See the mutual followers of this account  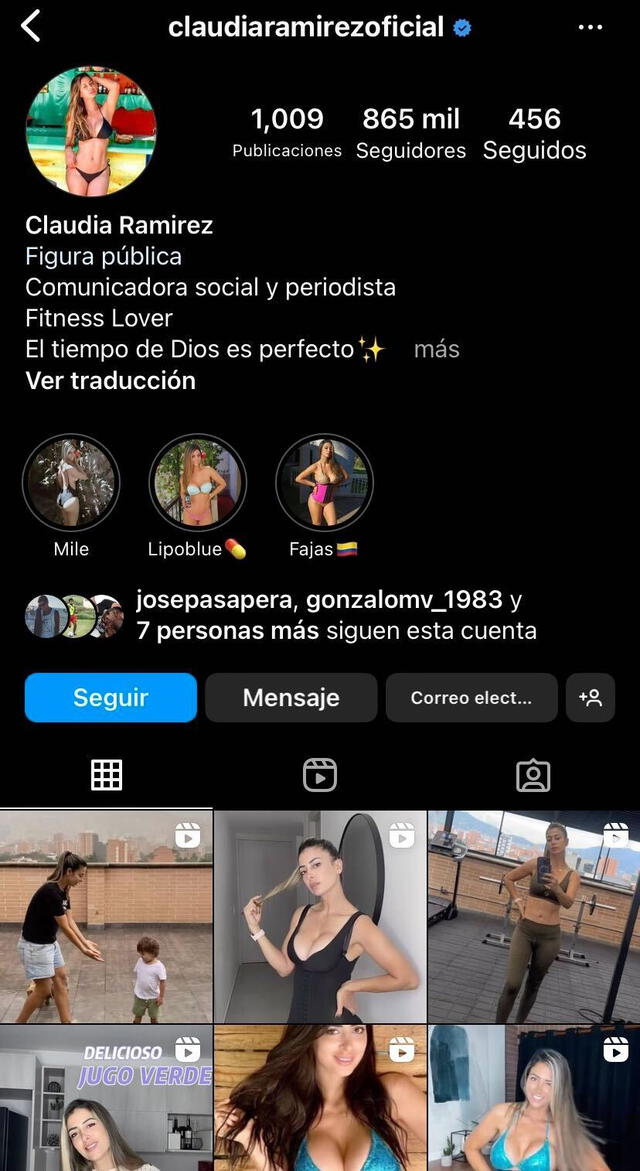coord(330,615)
